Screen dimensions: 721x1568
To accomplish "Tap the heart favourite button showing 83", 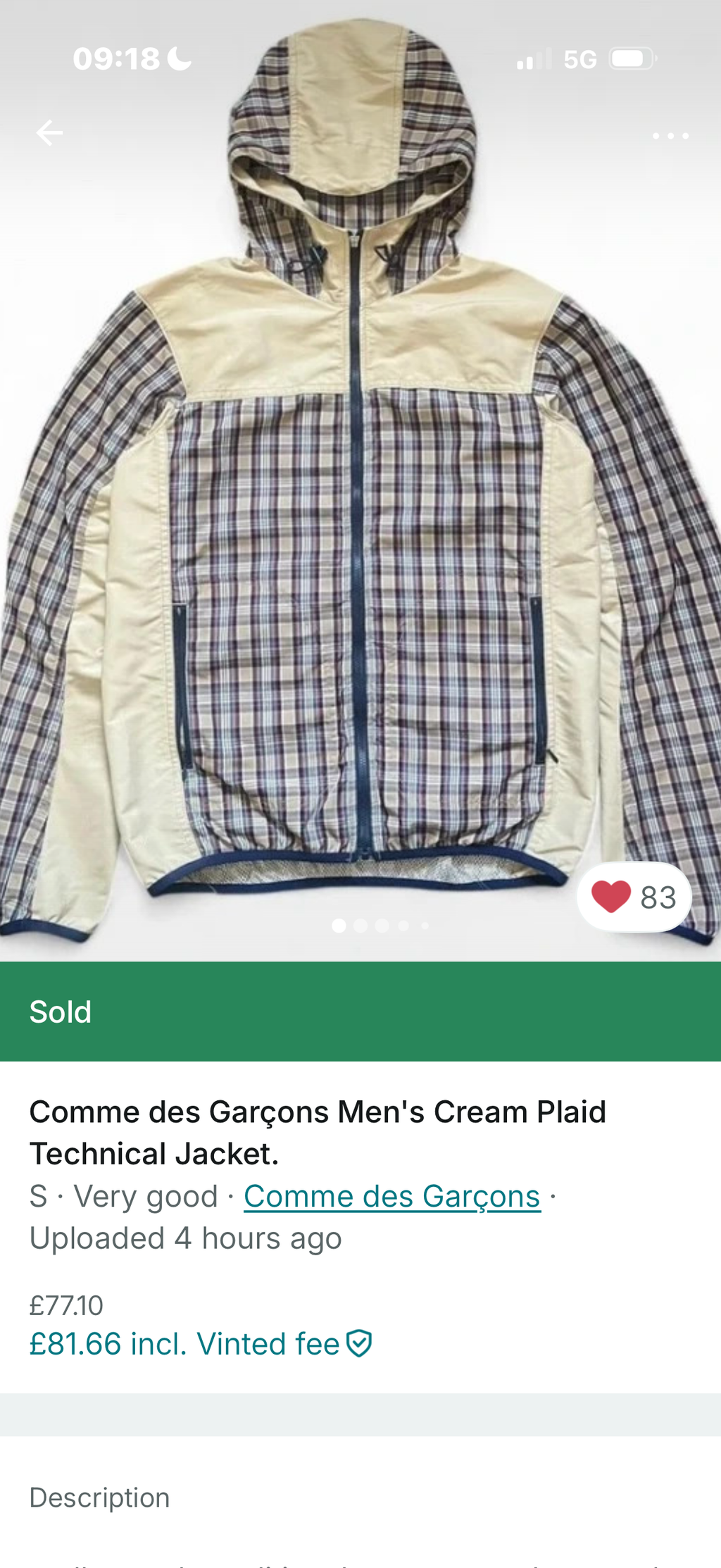I will coord(634,897).
